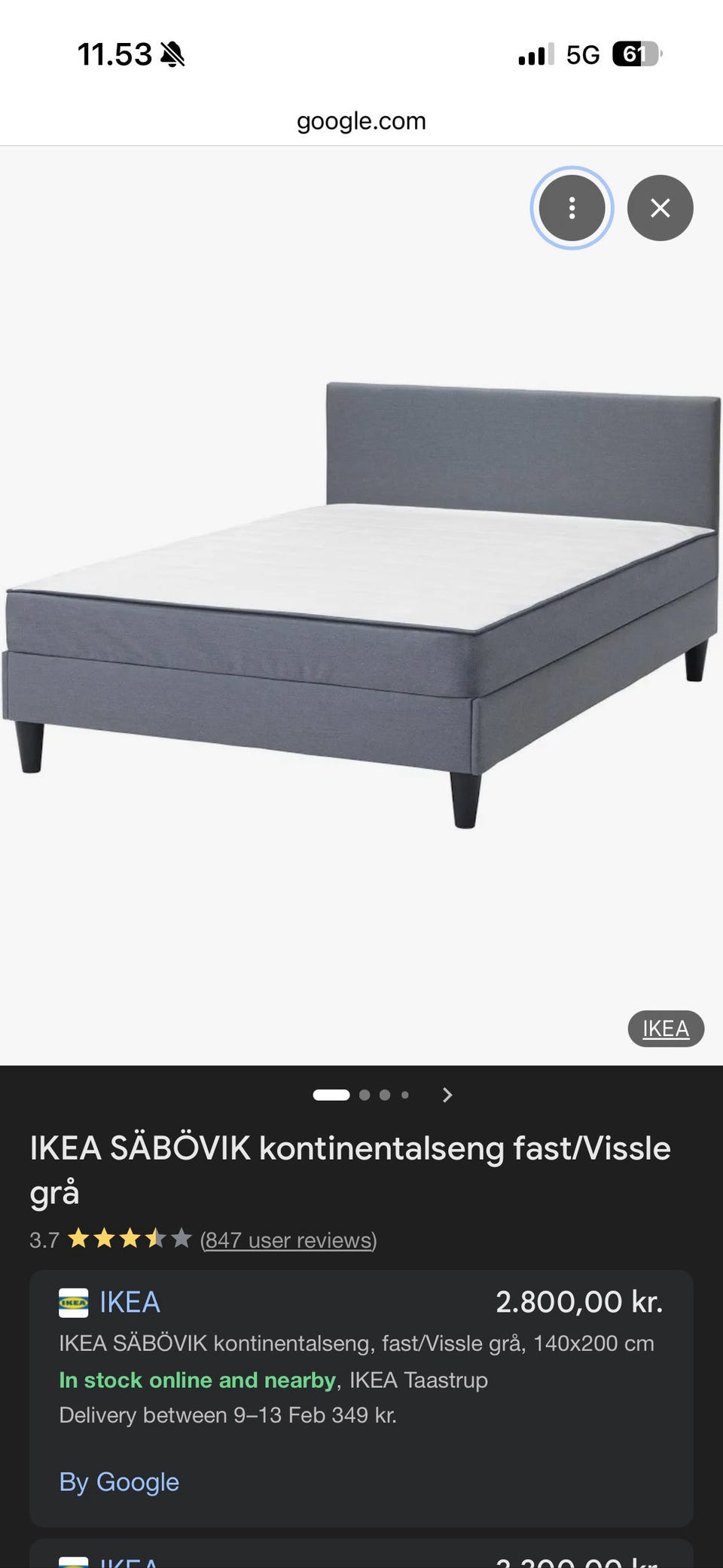Open the 847 user reviews link
Screen dimensions: 723x1568
click(x=288, y=1240)
